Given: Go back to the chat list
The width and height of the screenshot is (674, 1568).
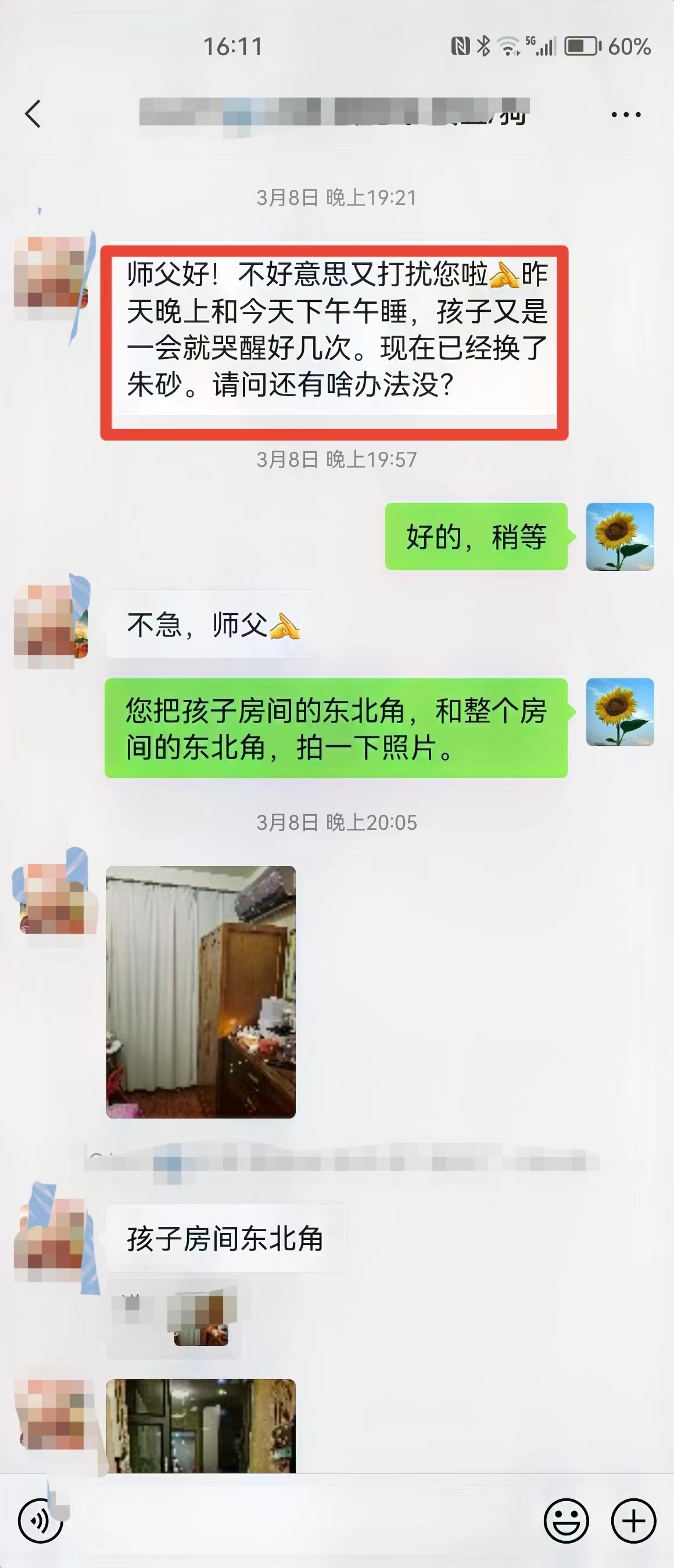Looking at the screenshot, I should [33, 114].
